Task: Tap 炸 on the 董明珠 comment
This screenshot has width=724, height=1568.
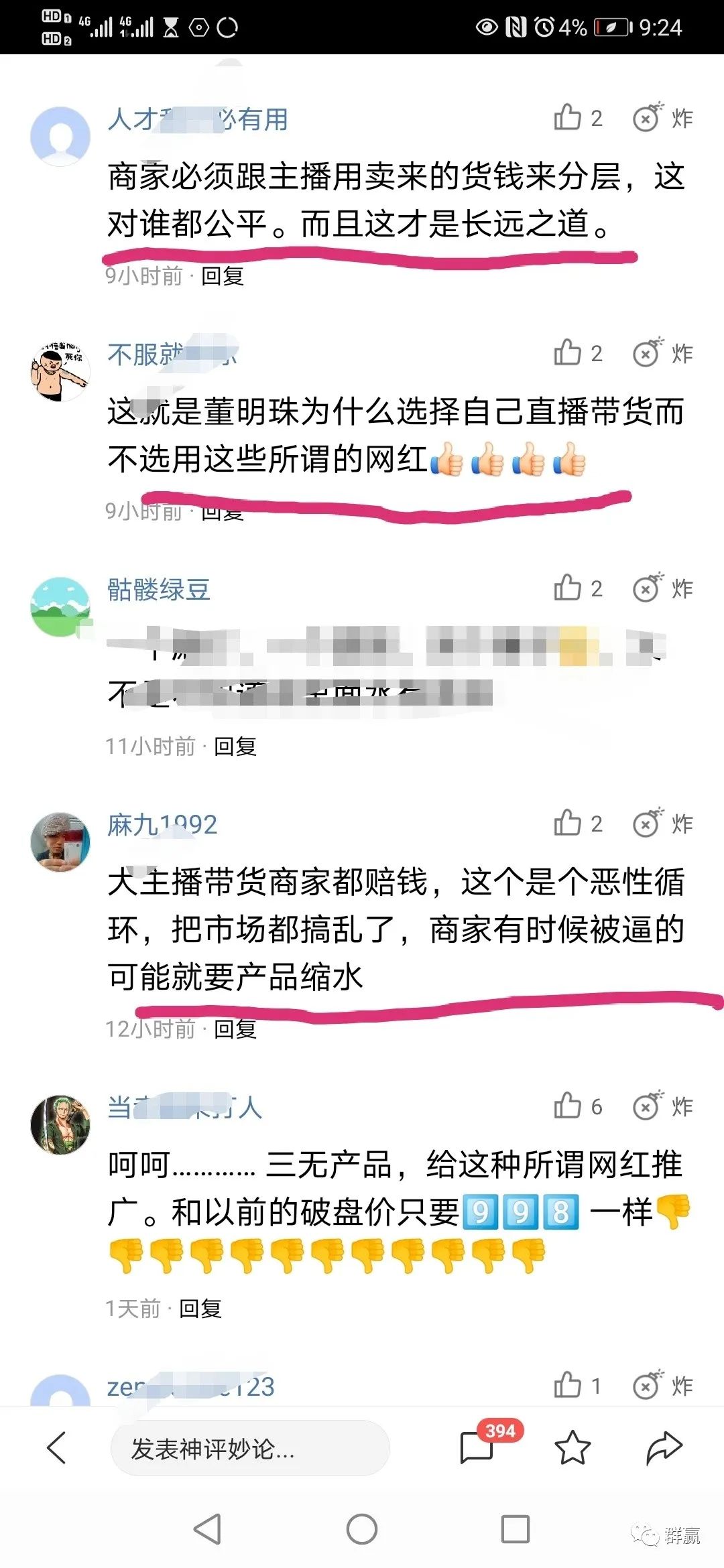Action: (x=662, y=353)
